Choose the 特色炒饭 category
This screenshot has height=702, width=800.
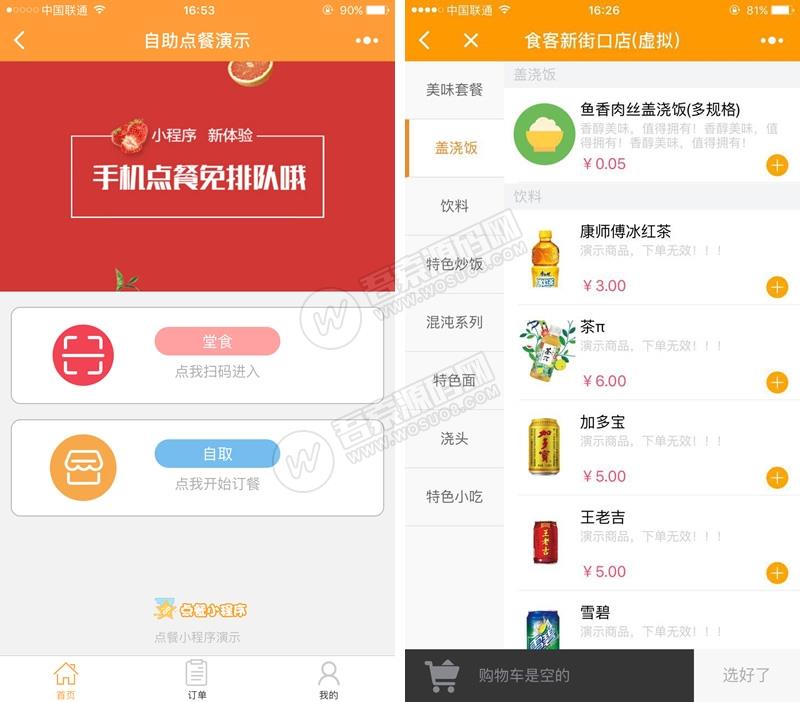(x=454, y=264)
